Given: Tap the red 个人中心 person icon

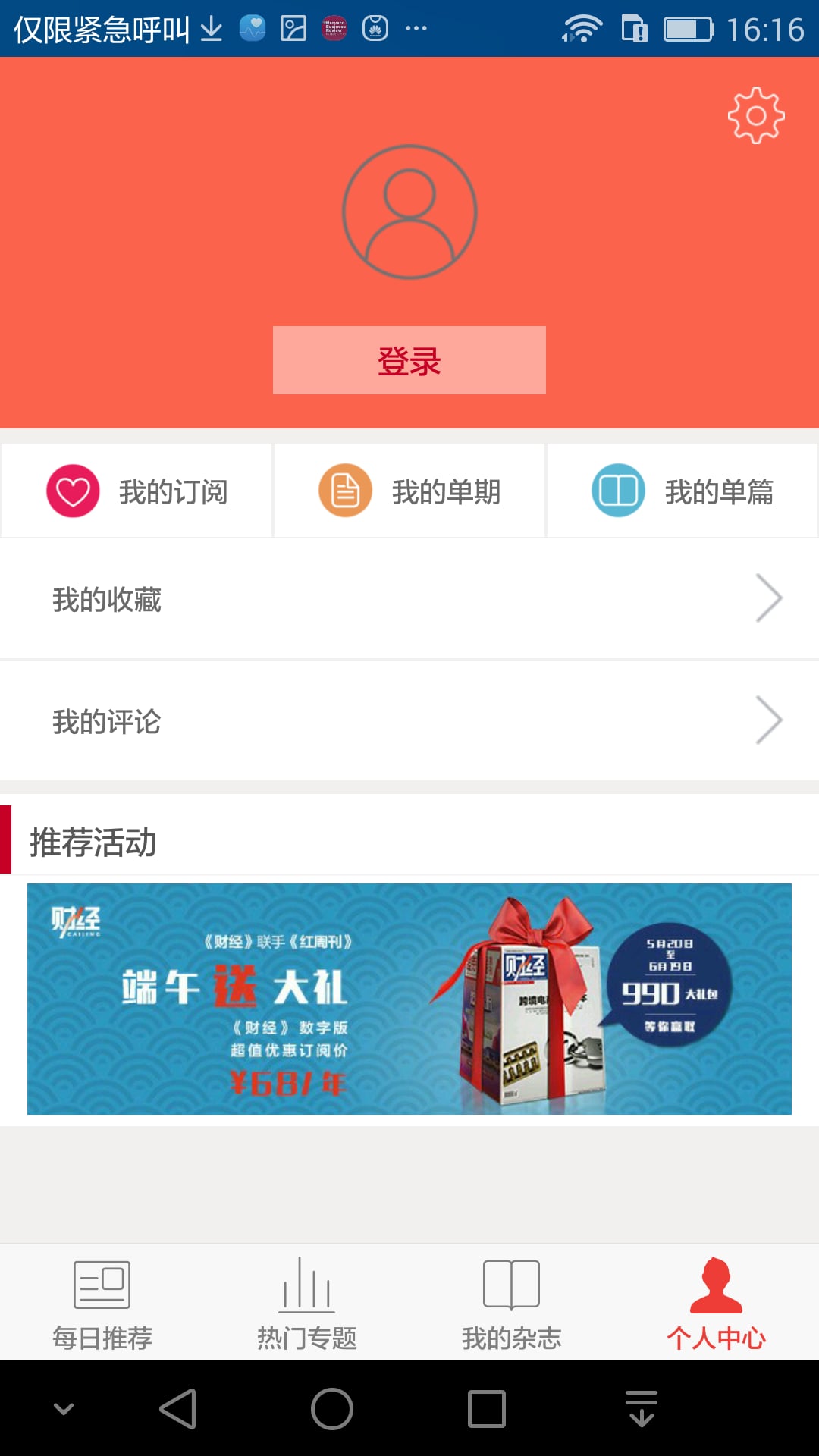Looking at the screenshot, I should click(x=717, y=1285).
